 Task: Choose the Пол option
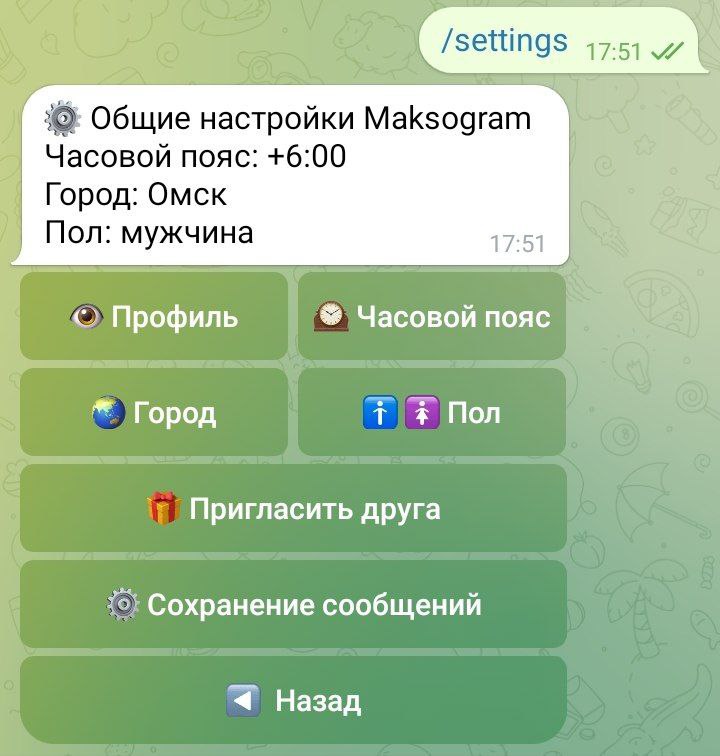click(432, 412)
